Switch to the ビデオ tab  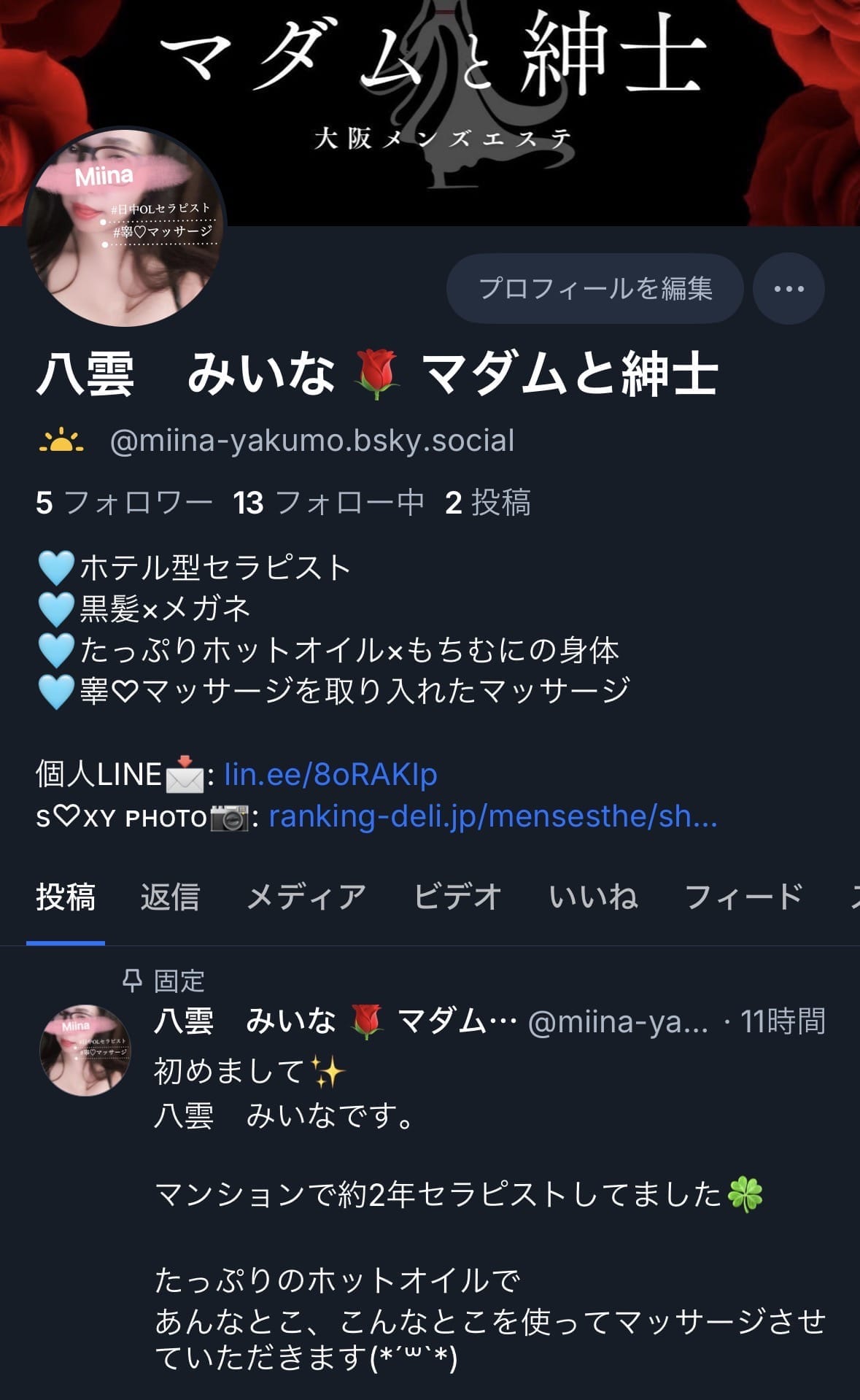tap(457, 897)
